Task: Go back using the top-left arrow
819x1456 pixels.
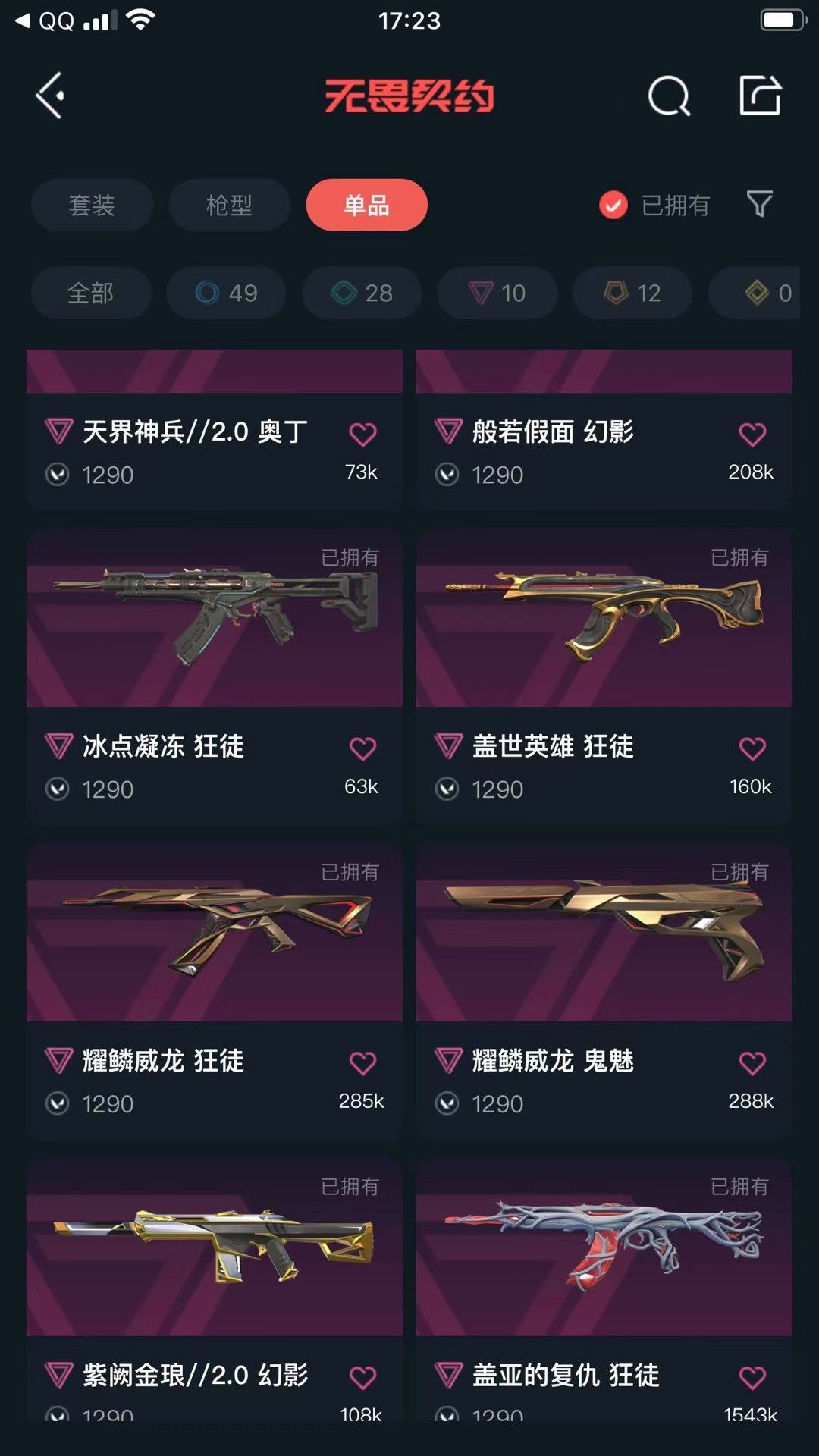Action: [x=50, y=96]
